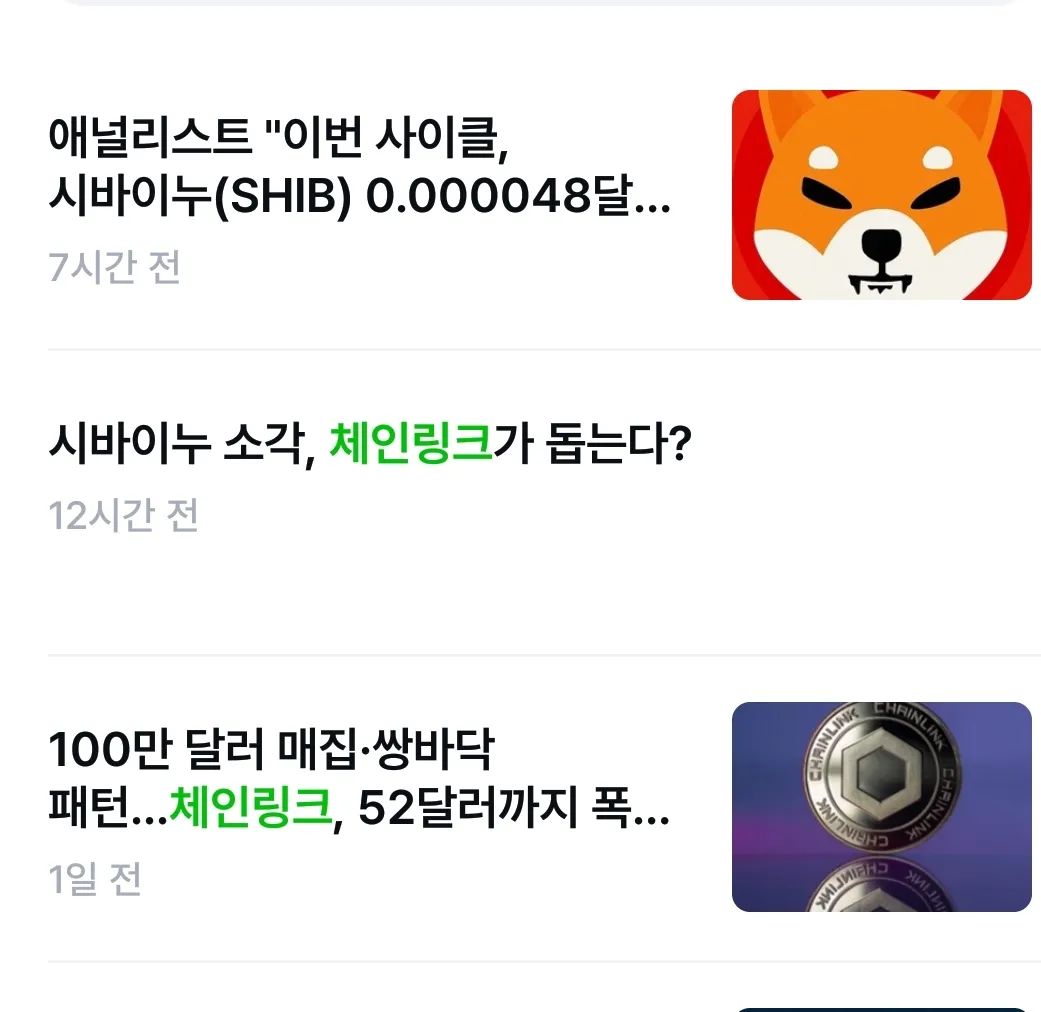Open the Shiba Inu 0.000048 dollar analyst article
Viewport: 1041px width, 1012px height.
tap(360, 167)
